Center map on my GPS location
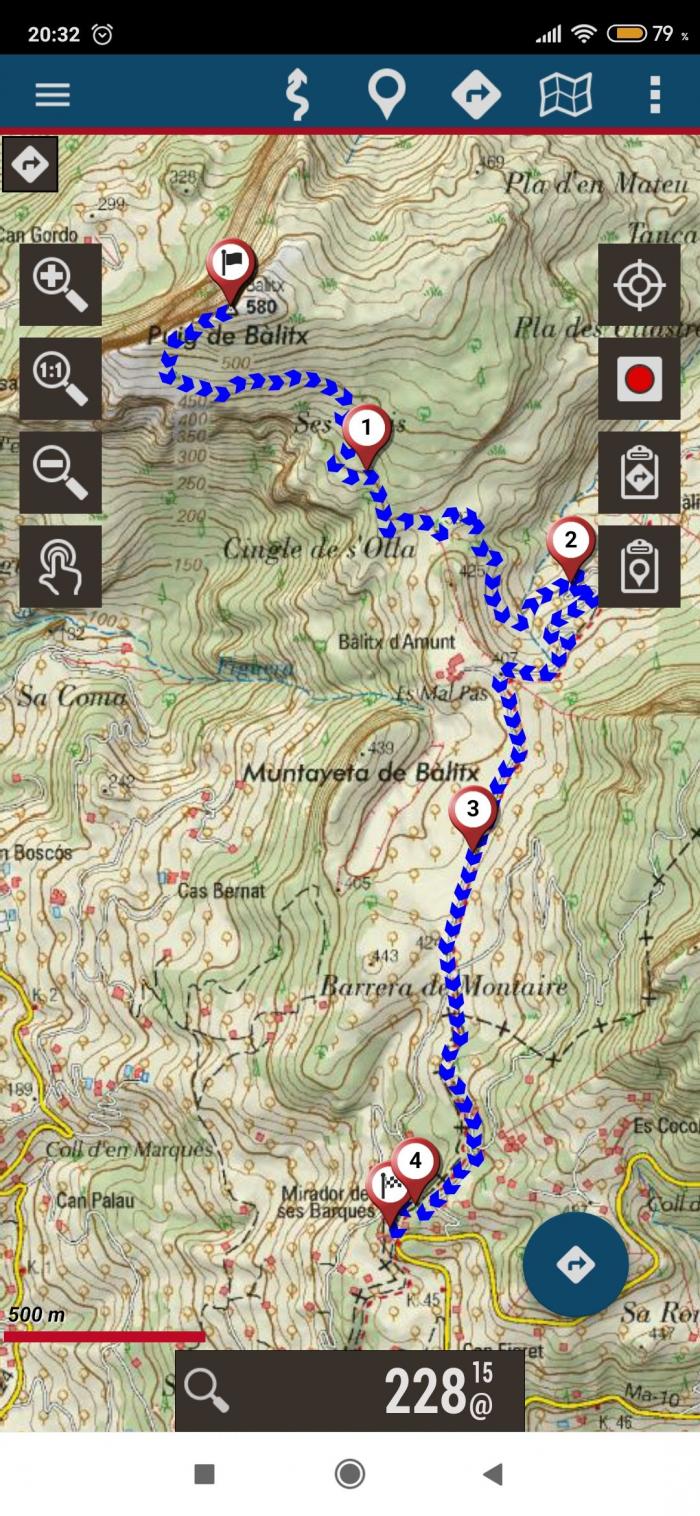The width and height of the screenshot is (700, 1516). (639, 285)
